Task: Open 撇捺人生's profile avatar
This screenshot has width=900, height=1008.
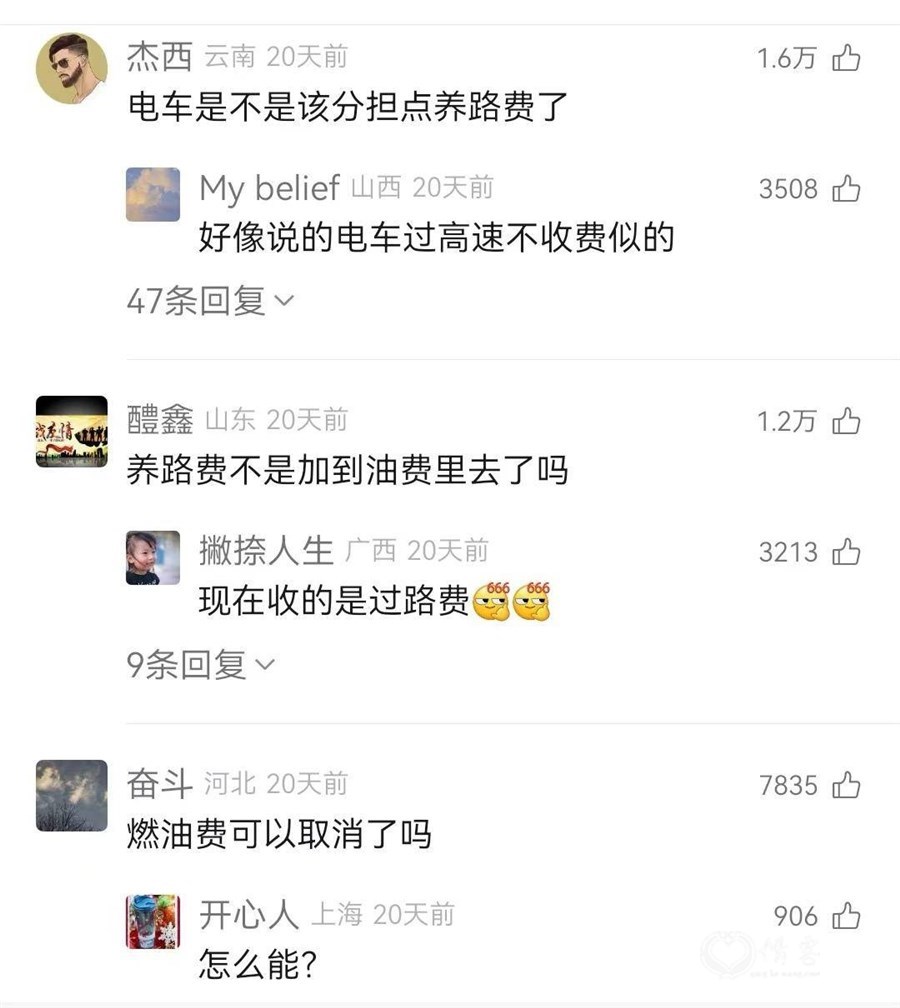Action: coord(153,558)
